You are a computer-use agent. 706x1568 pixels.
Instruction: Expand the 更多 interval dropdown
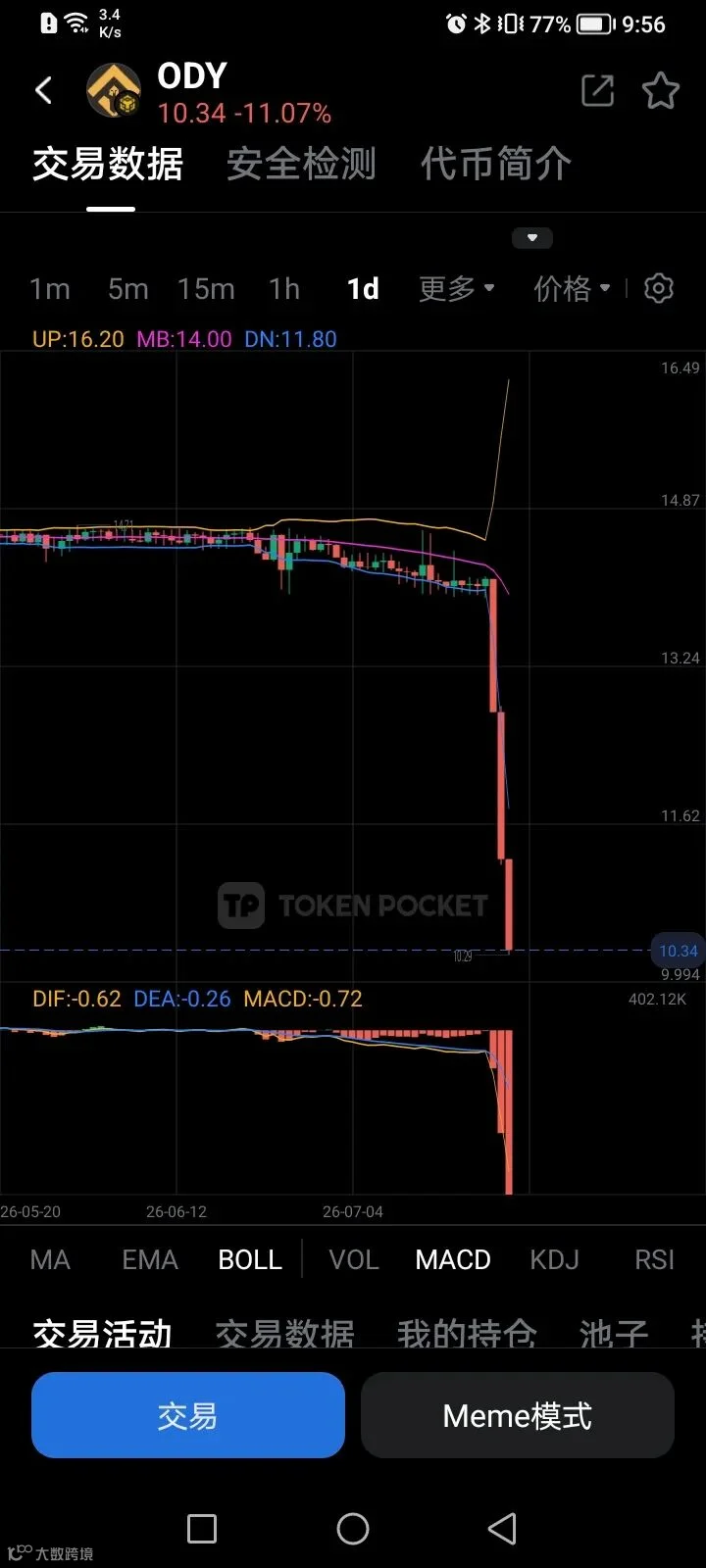[456, 289]
